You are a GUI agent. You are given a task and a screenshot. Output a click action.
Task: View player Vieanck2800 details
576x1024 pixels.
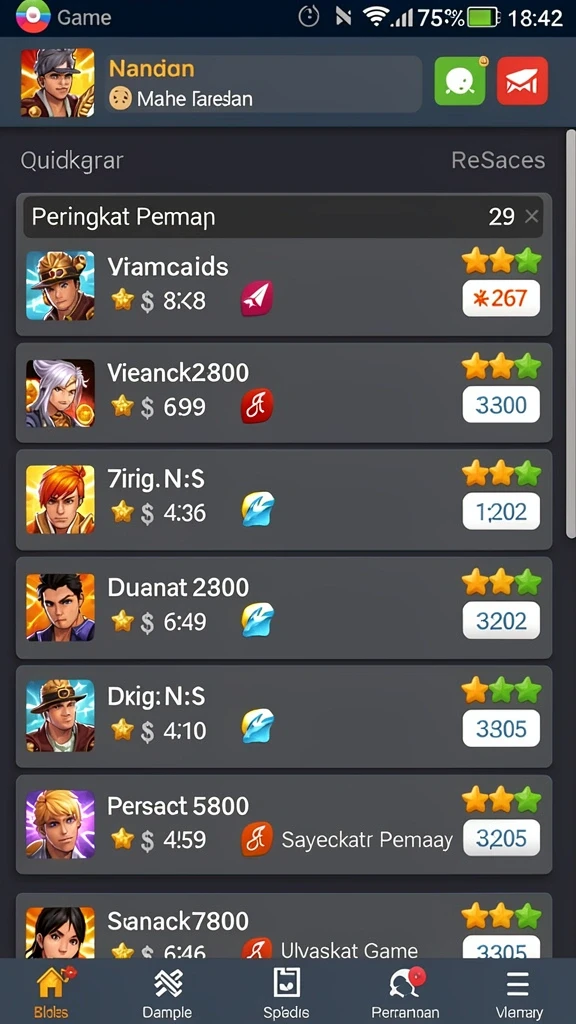pos(284,393)
